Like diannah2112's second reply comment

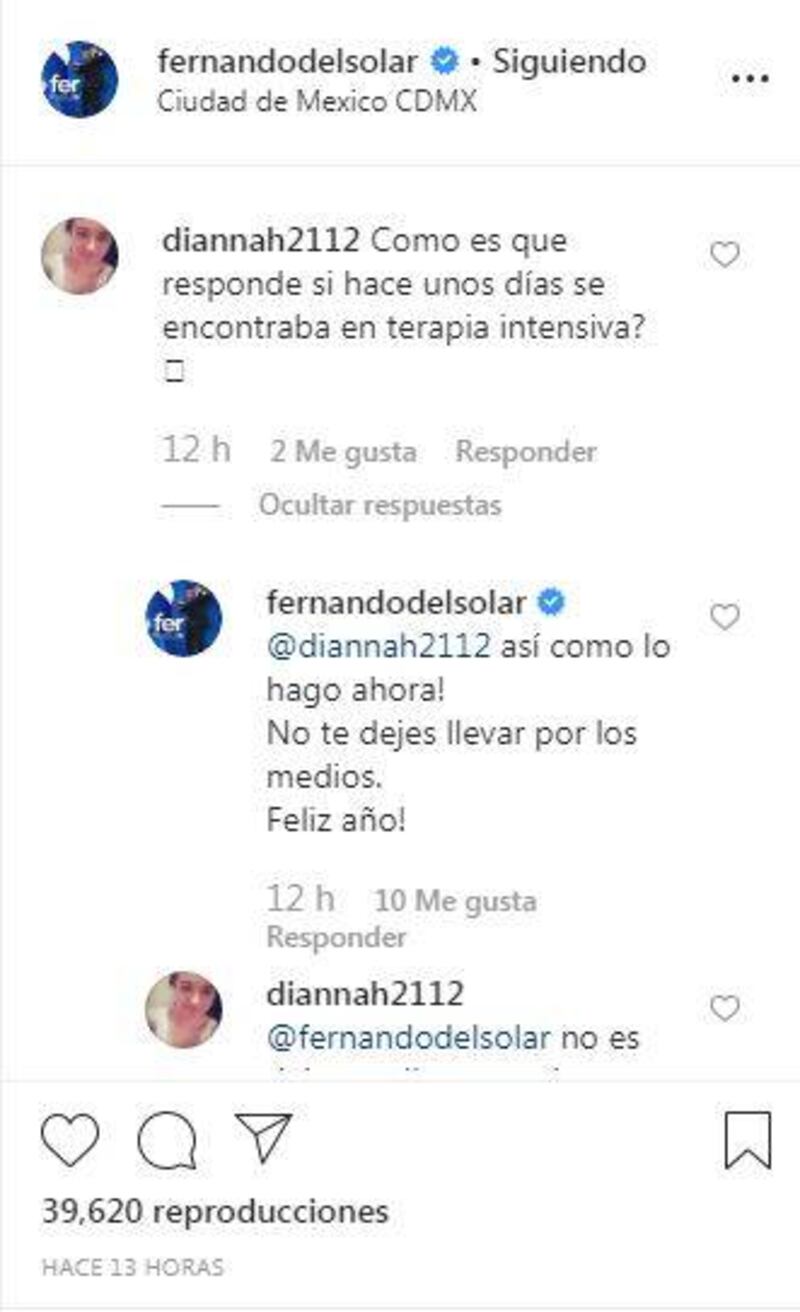click(x=724, y=1008)
